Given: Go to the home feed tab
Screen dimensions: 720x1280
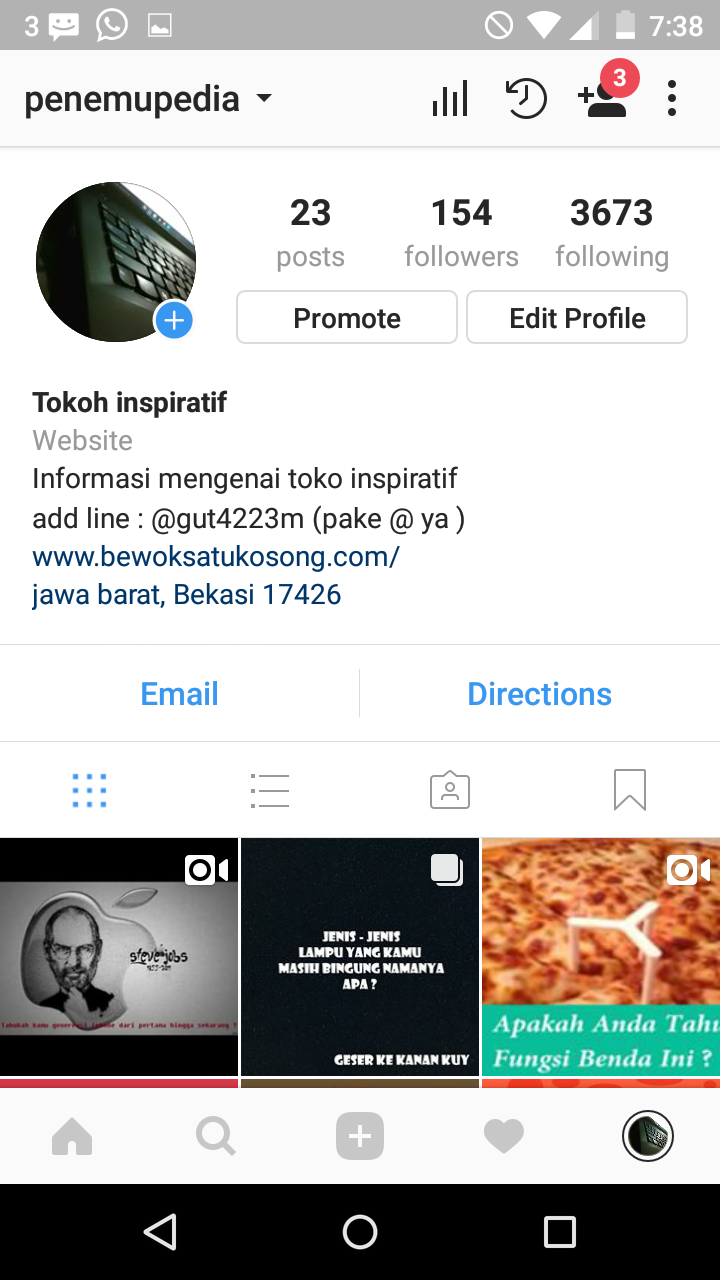Looking at the screenshot, I should coord(72,1137).
